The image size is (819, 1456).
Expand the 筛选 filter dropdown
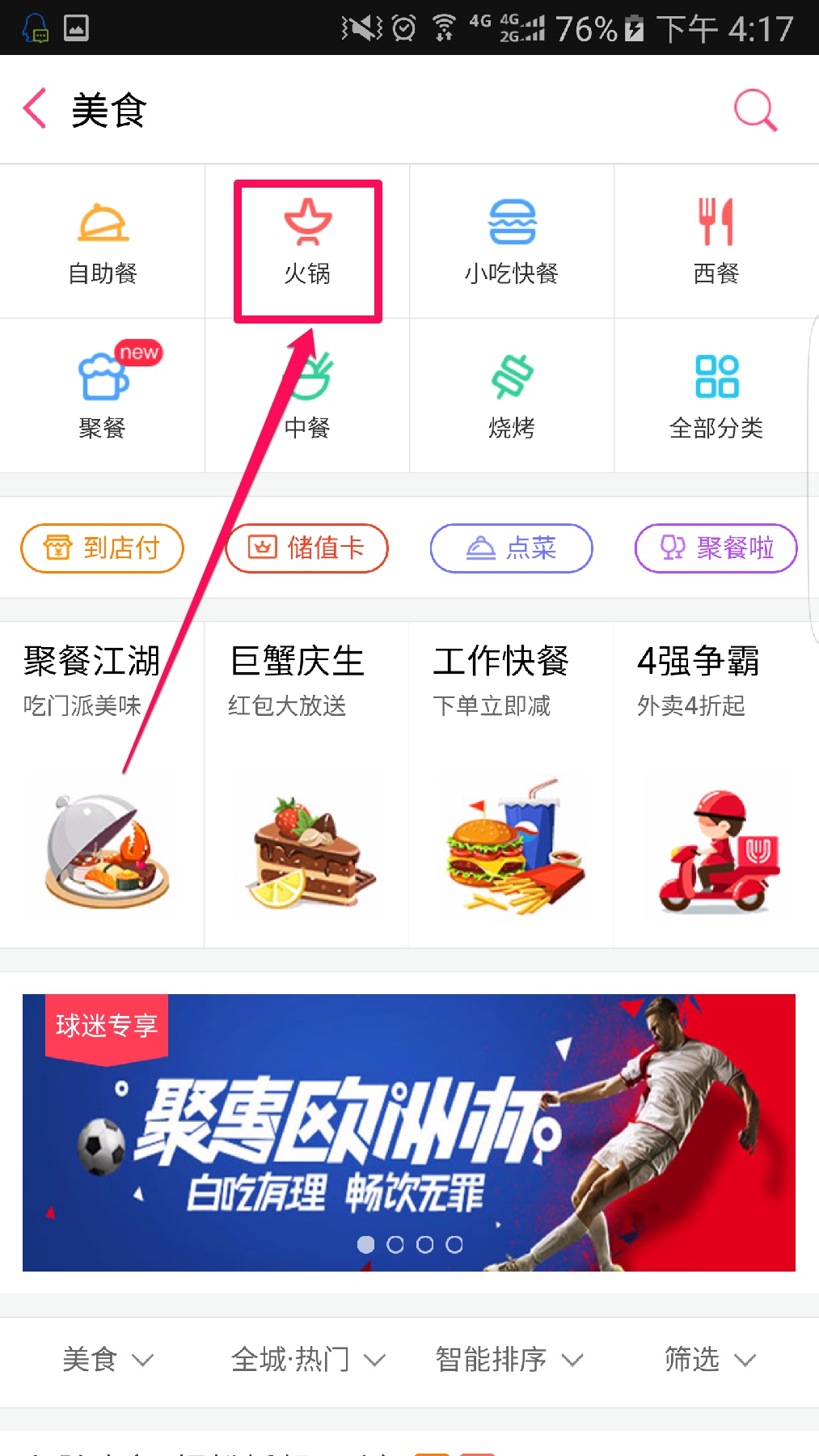click(710, 1360)
